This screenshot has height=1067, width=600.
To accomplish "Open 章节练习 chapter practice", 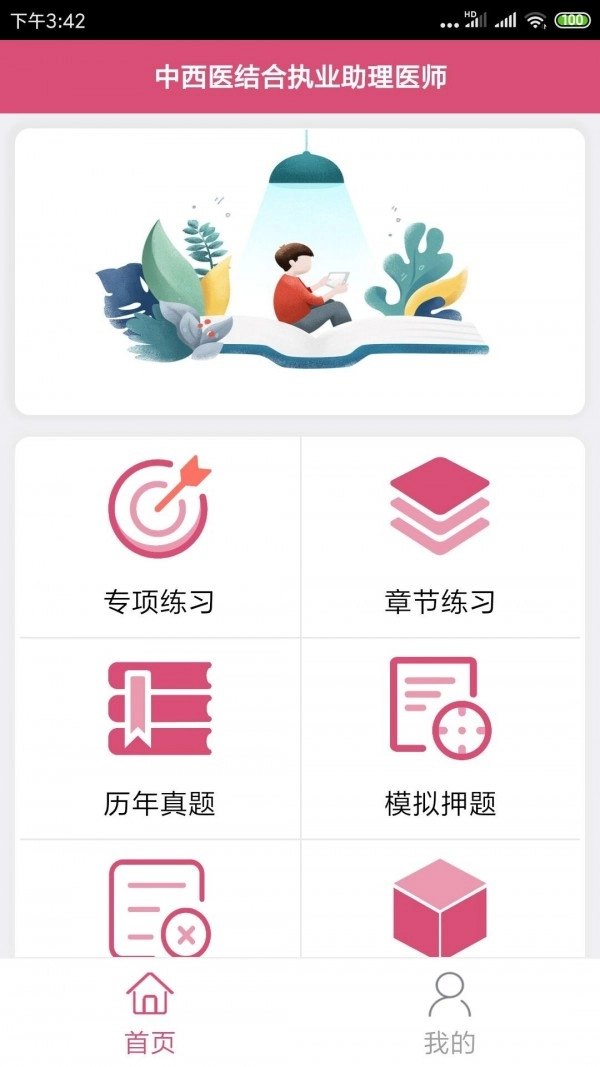I will (440, 537).
